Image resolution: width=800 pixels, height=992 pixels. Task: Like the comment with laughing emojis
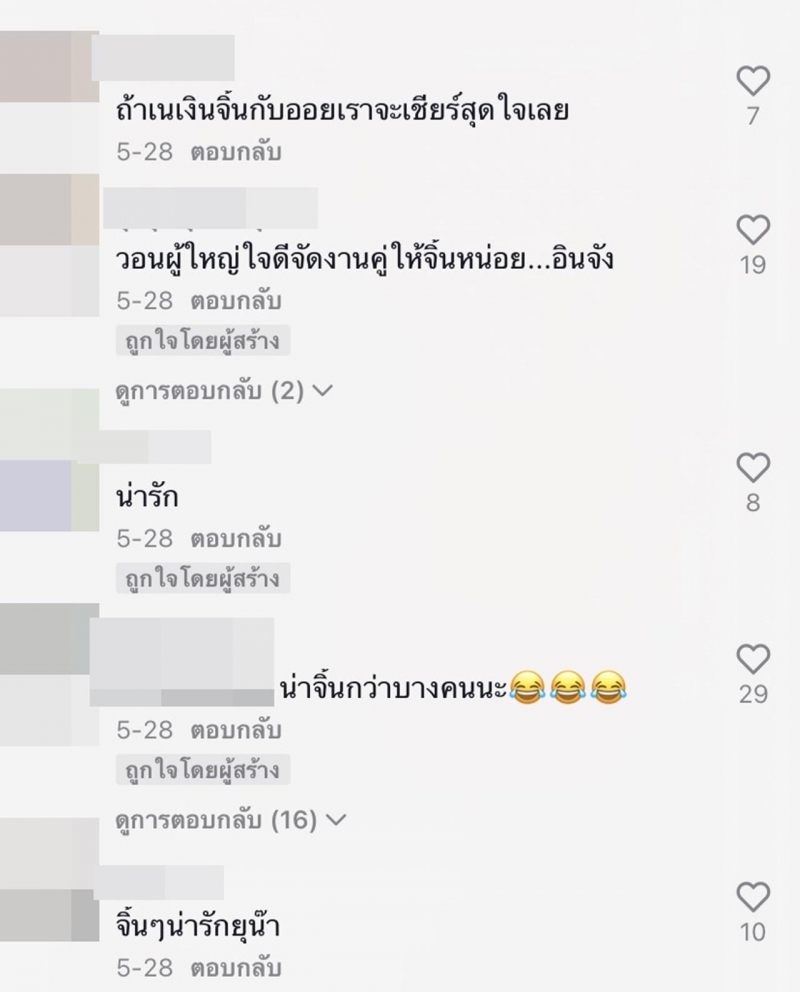click(753, 659)
